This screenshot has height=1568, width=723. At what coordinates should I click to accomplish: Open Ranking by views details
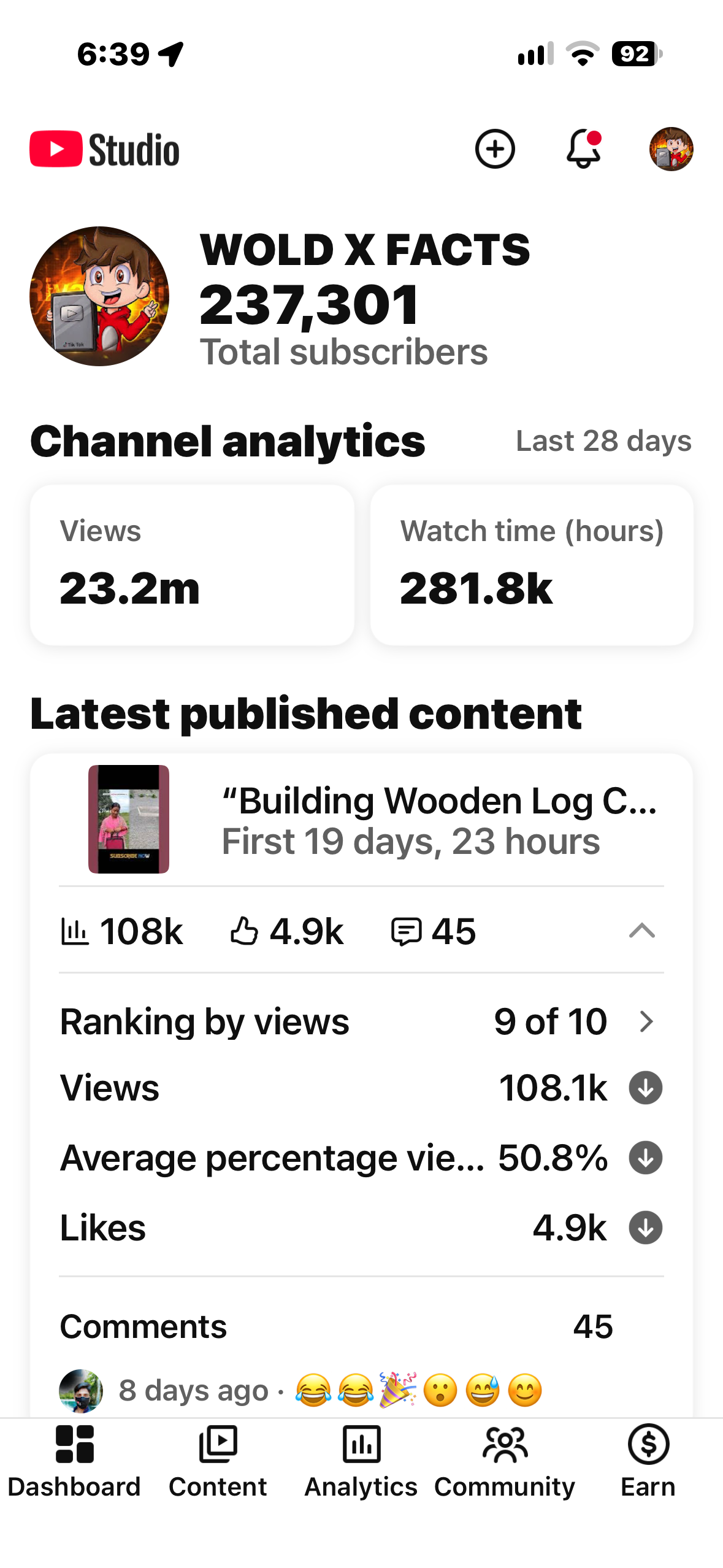click(x=361, y=1021)
